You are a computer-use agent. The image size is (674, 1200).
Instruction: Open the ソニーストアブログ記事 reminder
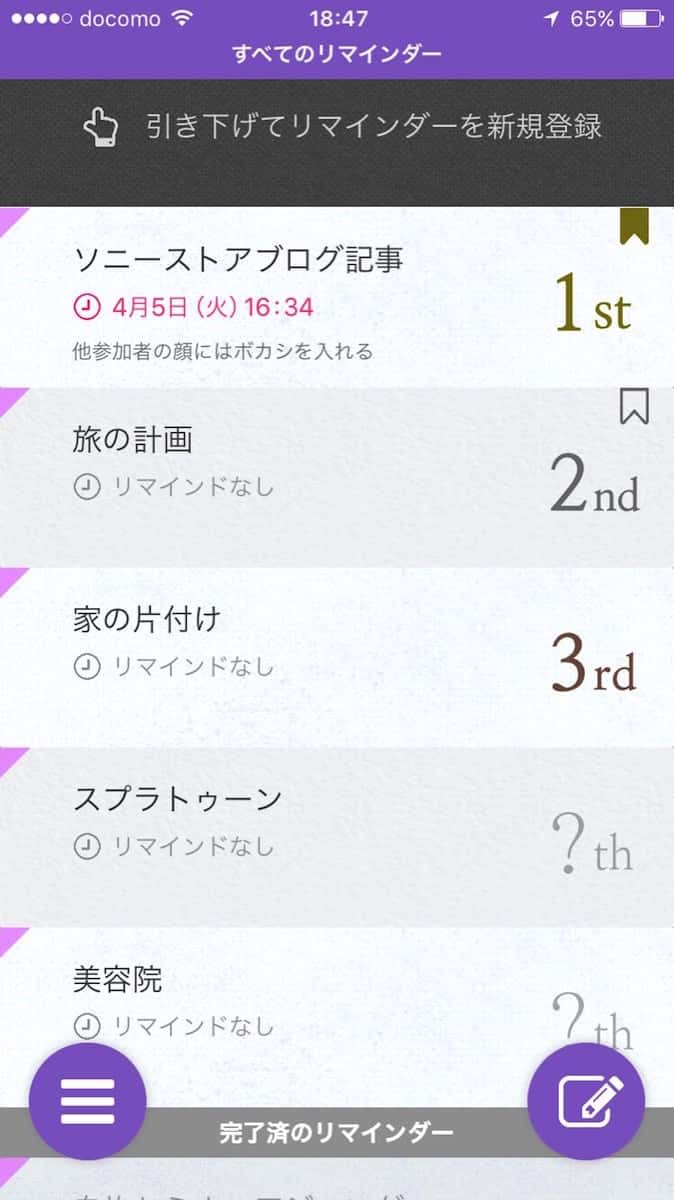(238, 261)
